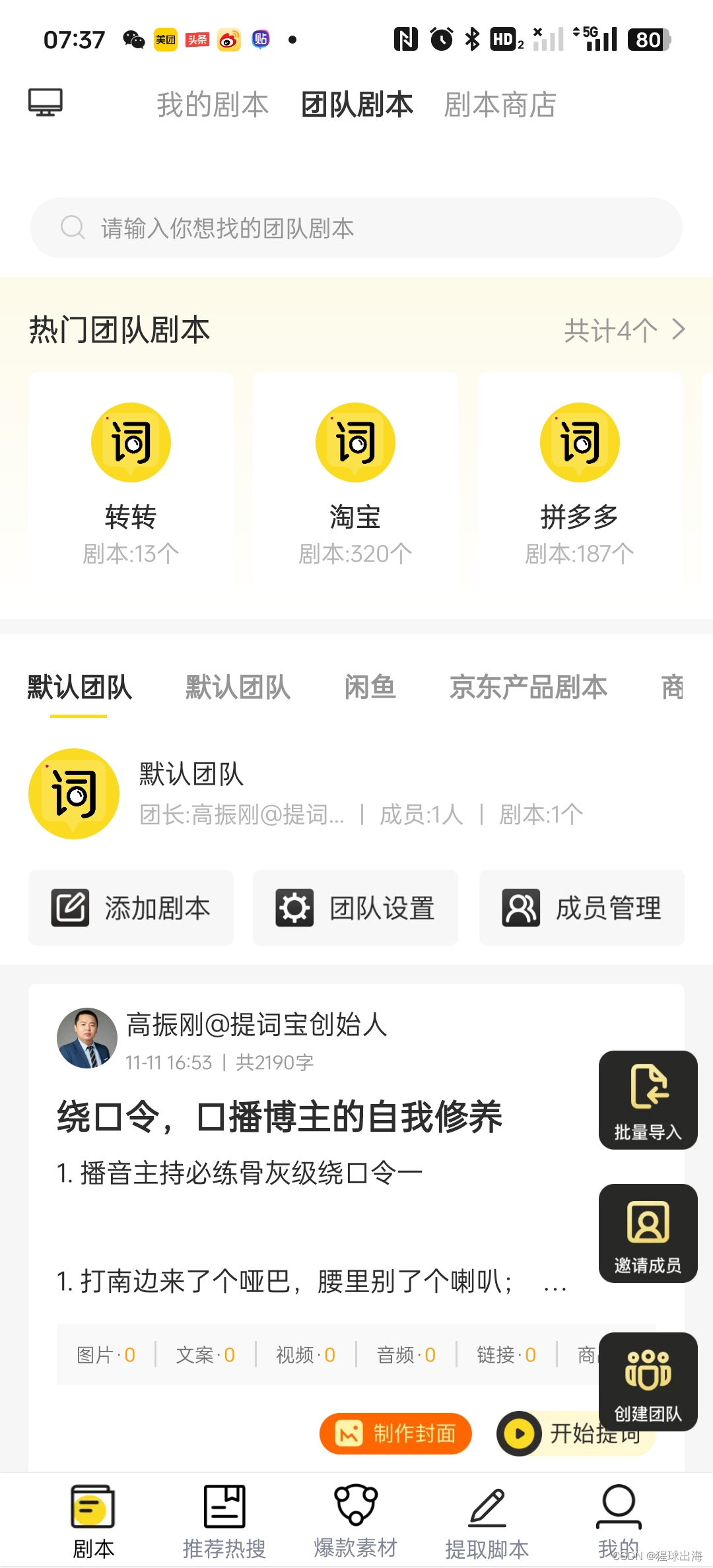Screen dimensions: 713x1568
Task: Switch to 剧本商店 tab
Action: 500,105
